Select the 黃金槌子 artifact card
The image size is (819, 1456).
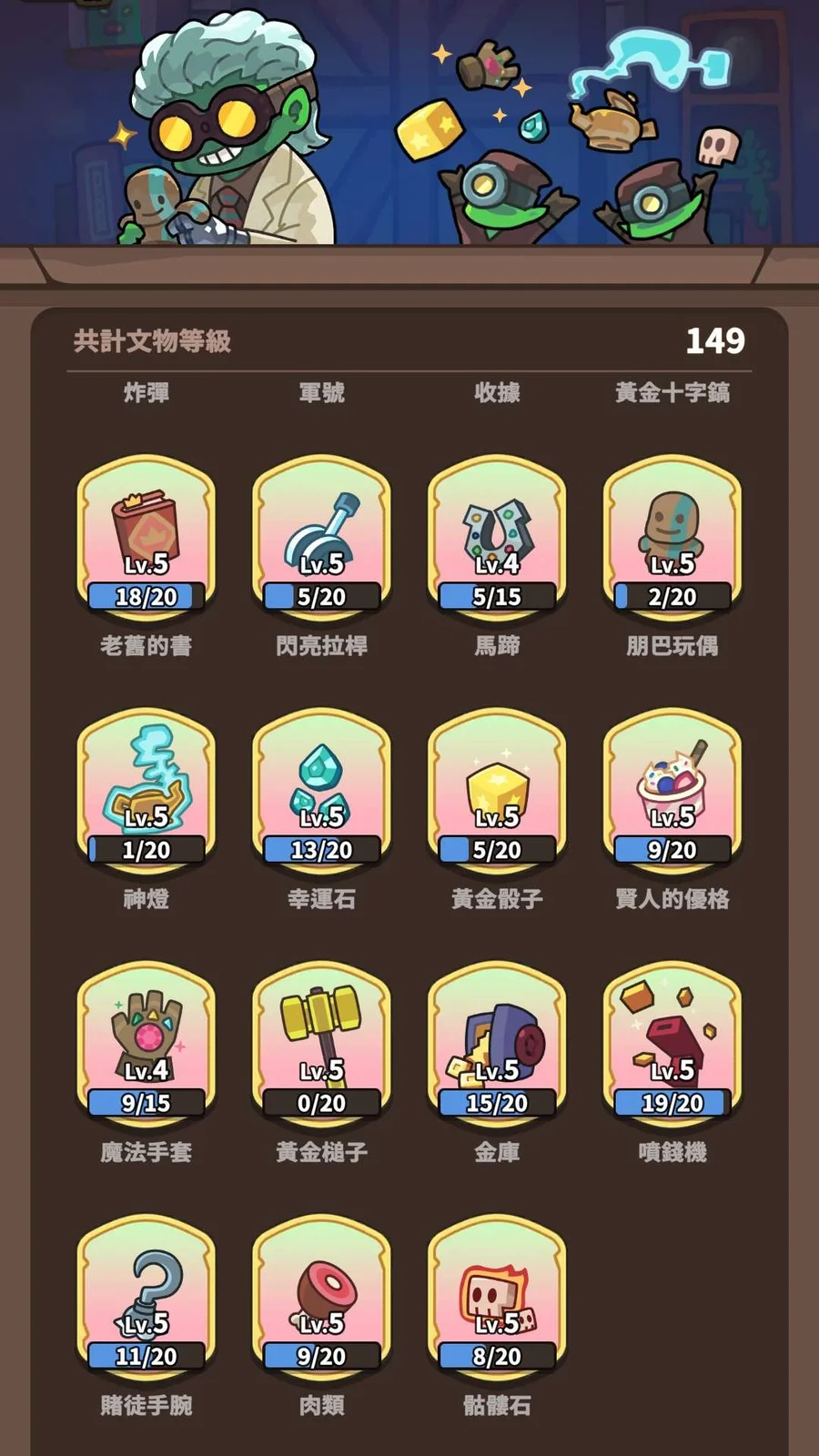pyautogui.click(x=321, y=1043)
